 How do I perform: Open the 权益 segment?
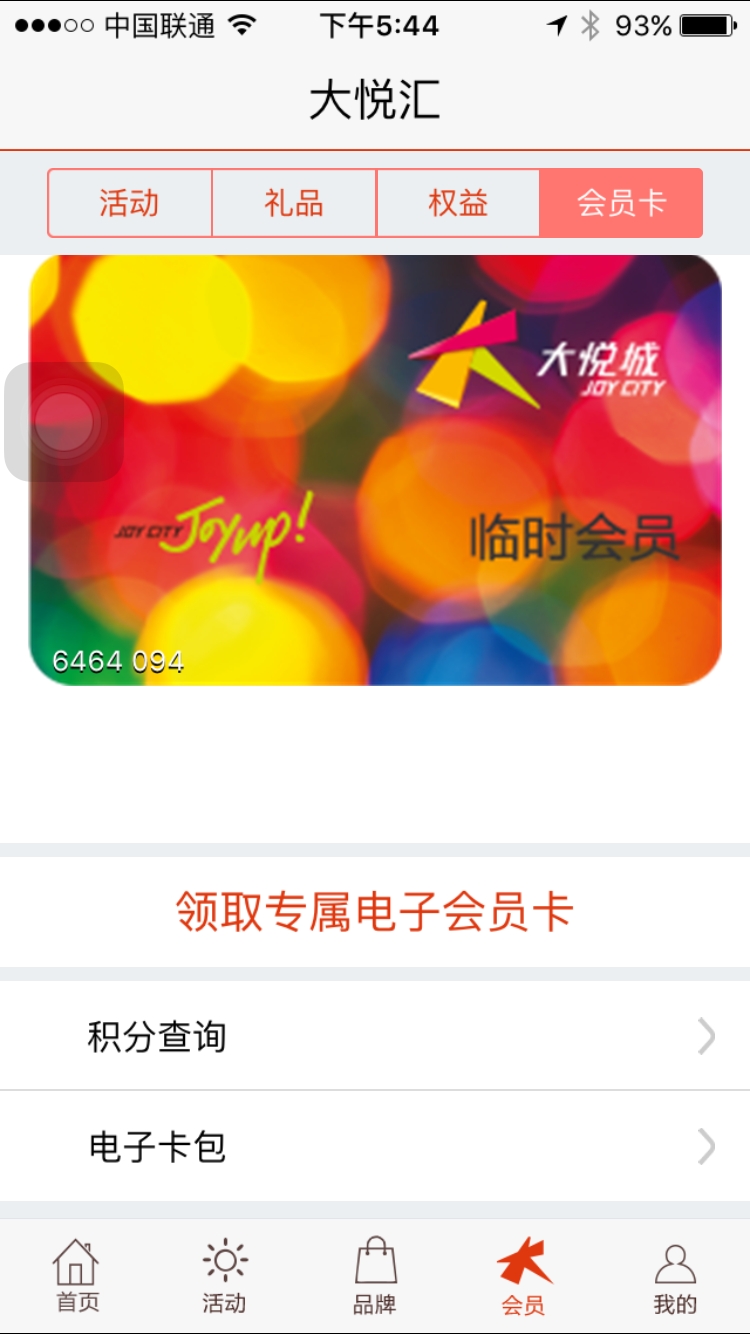coord(458,203)
